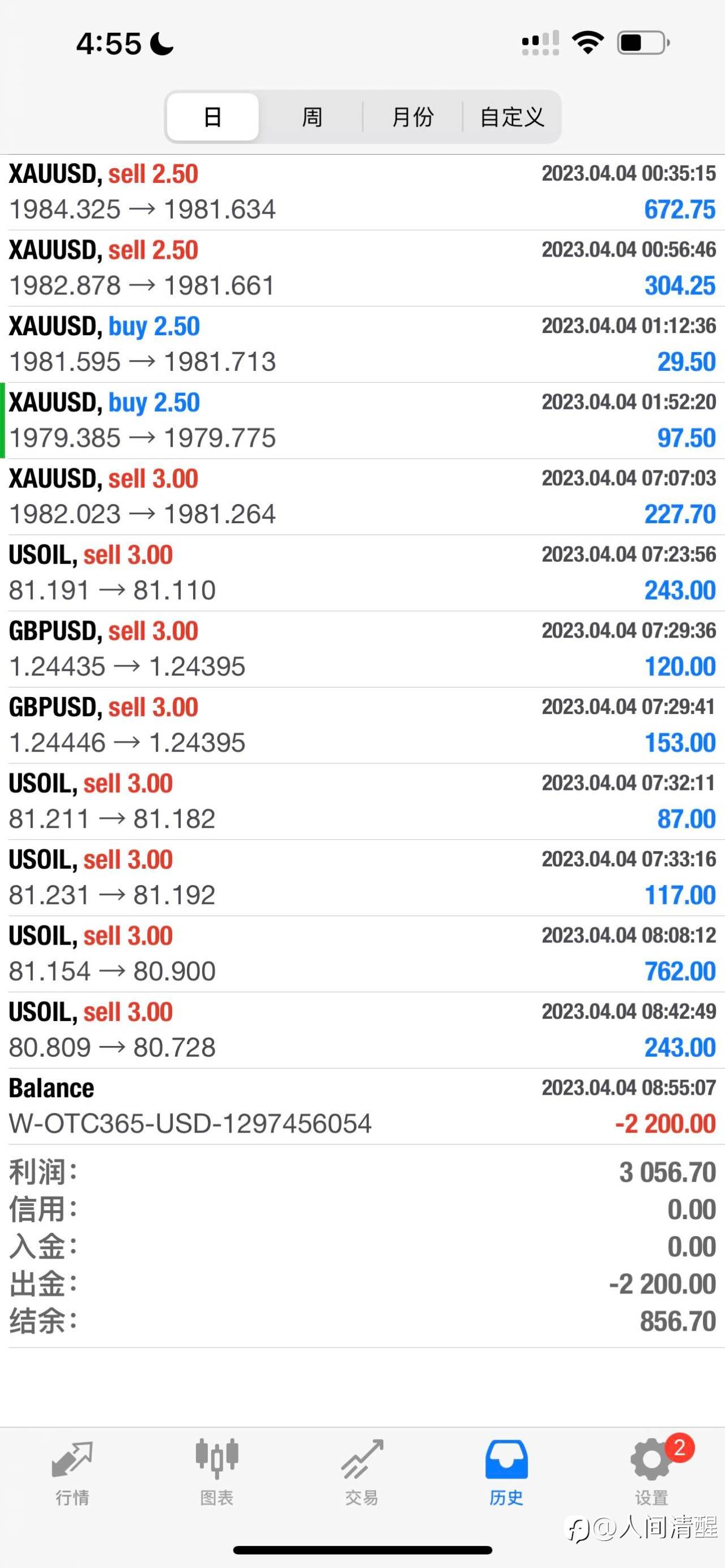Screen dimensions: 725x1568
Task: Switch to the 周 period tab
Action: 312,117
